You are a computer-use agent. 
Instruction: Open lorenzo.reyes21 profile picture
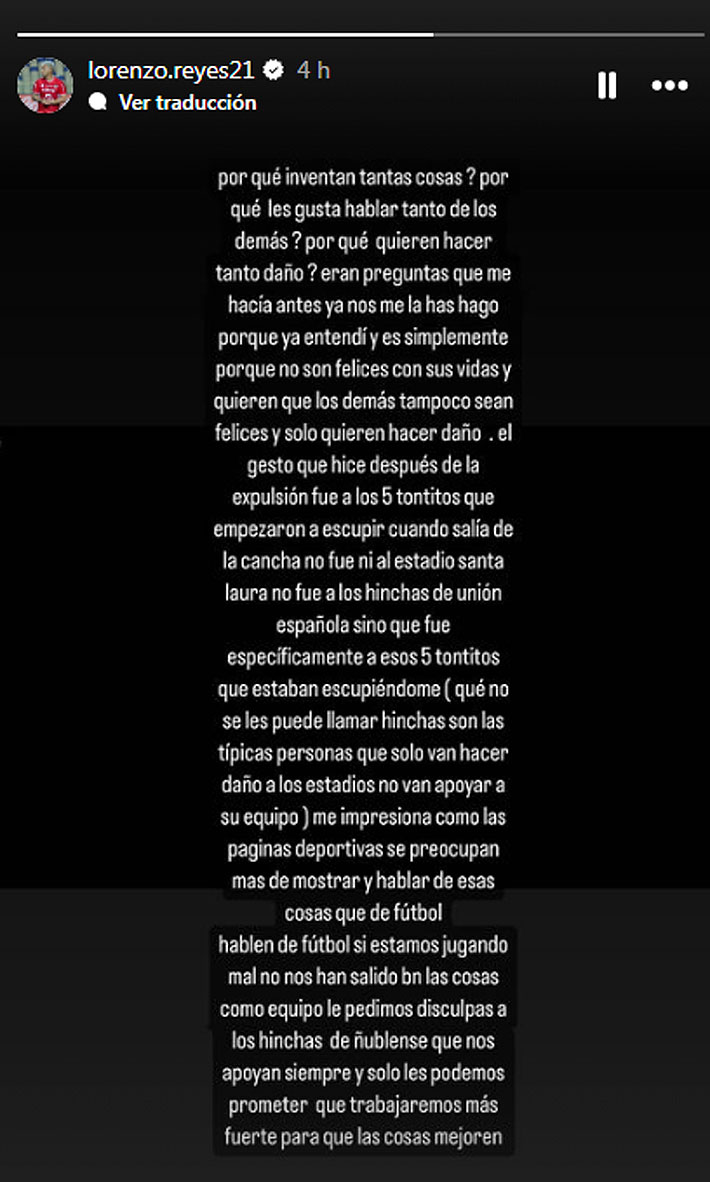tap(45, 86)
